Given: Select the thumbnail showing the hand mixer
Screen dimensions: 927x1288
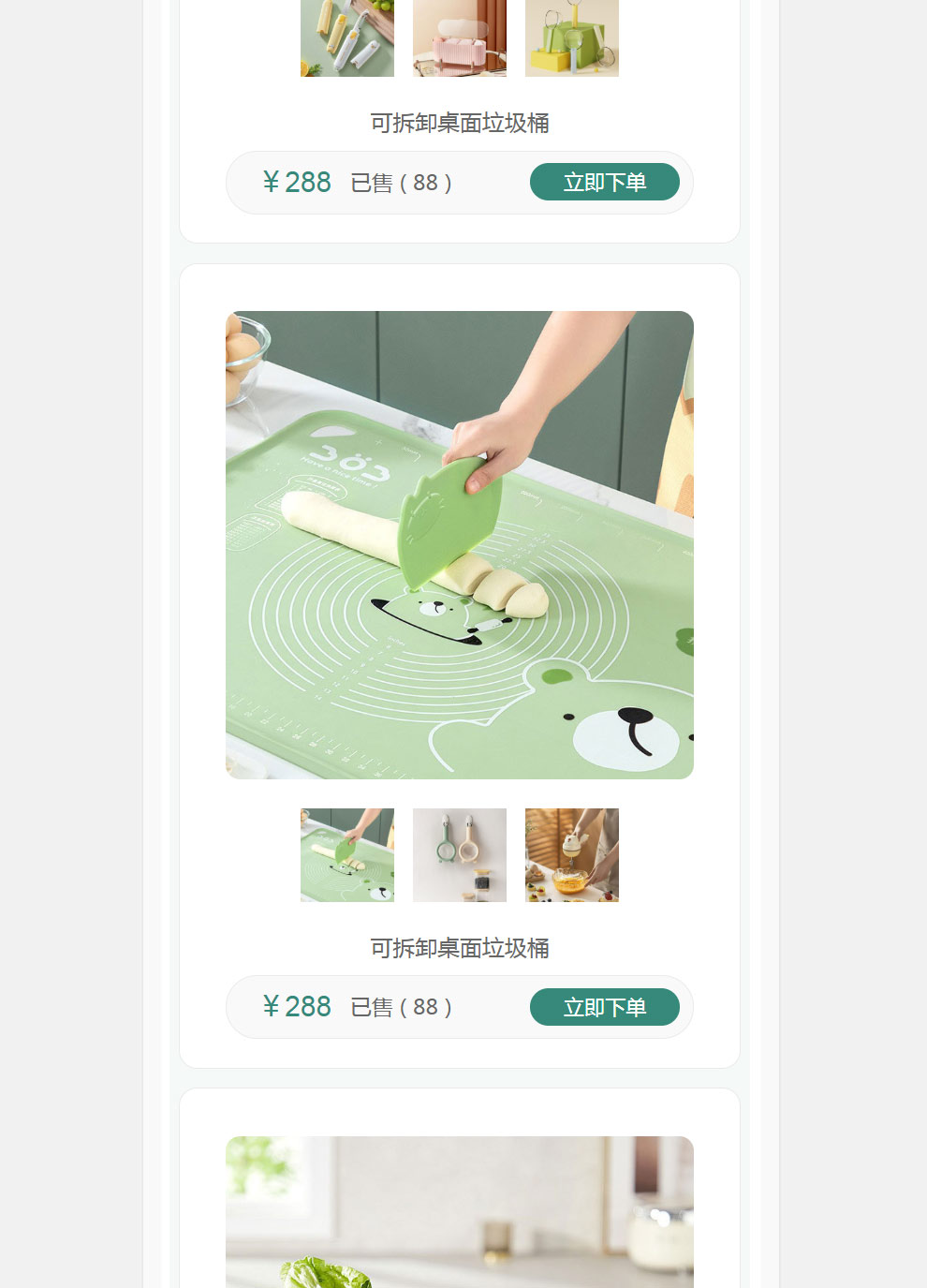Looking at the screenshot, I should coord(571,854).
